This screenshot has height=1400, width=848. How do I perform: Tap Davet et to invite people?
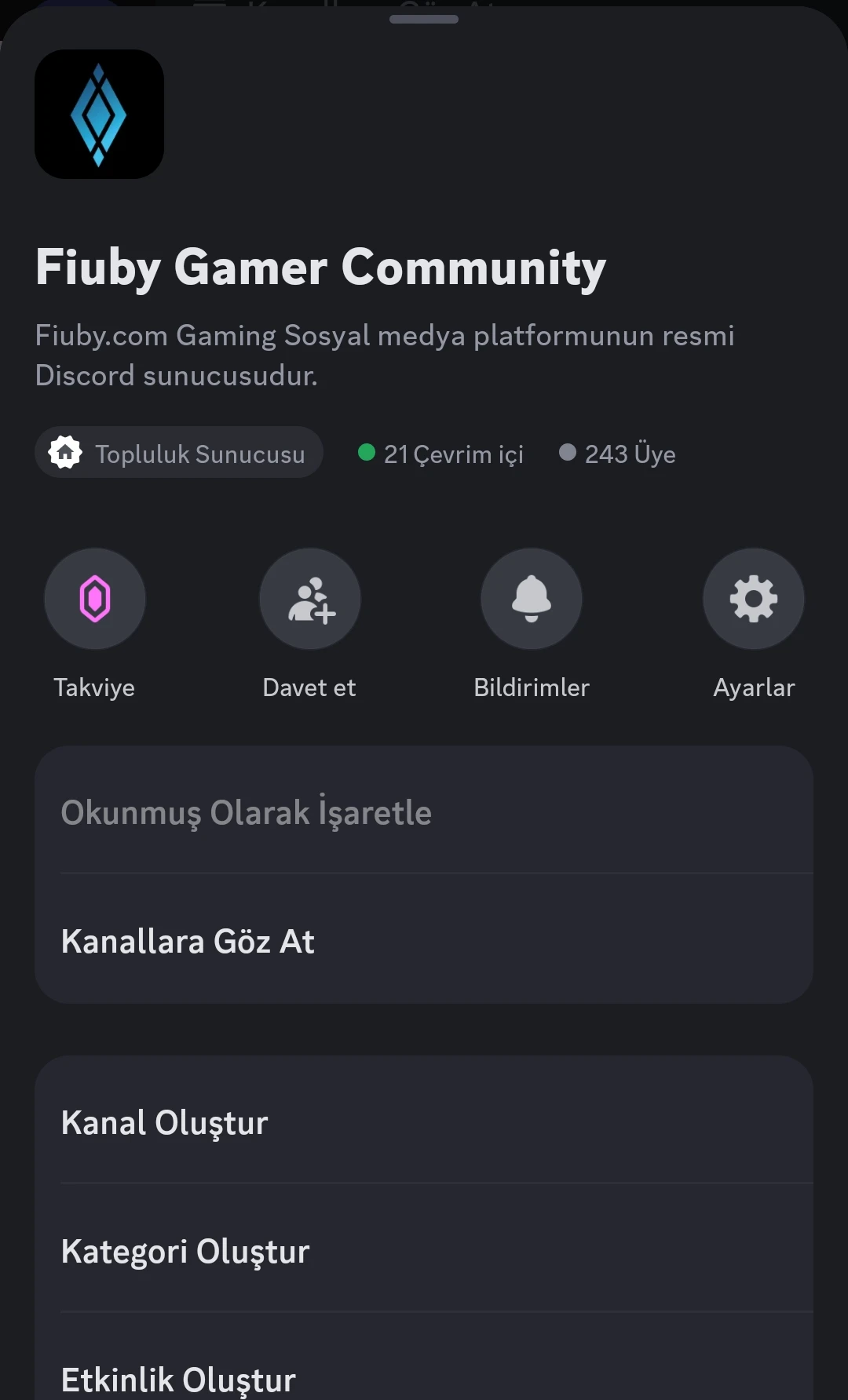(310, 599)
